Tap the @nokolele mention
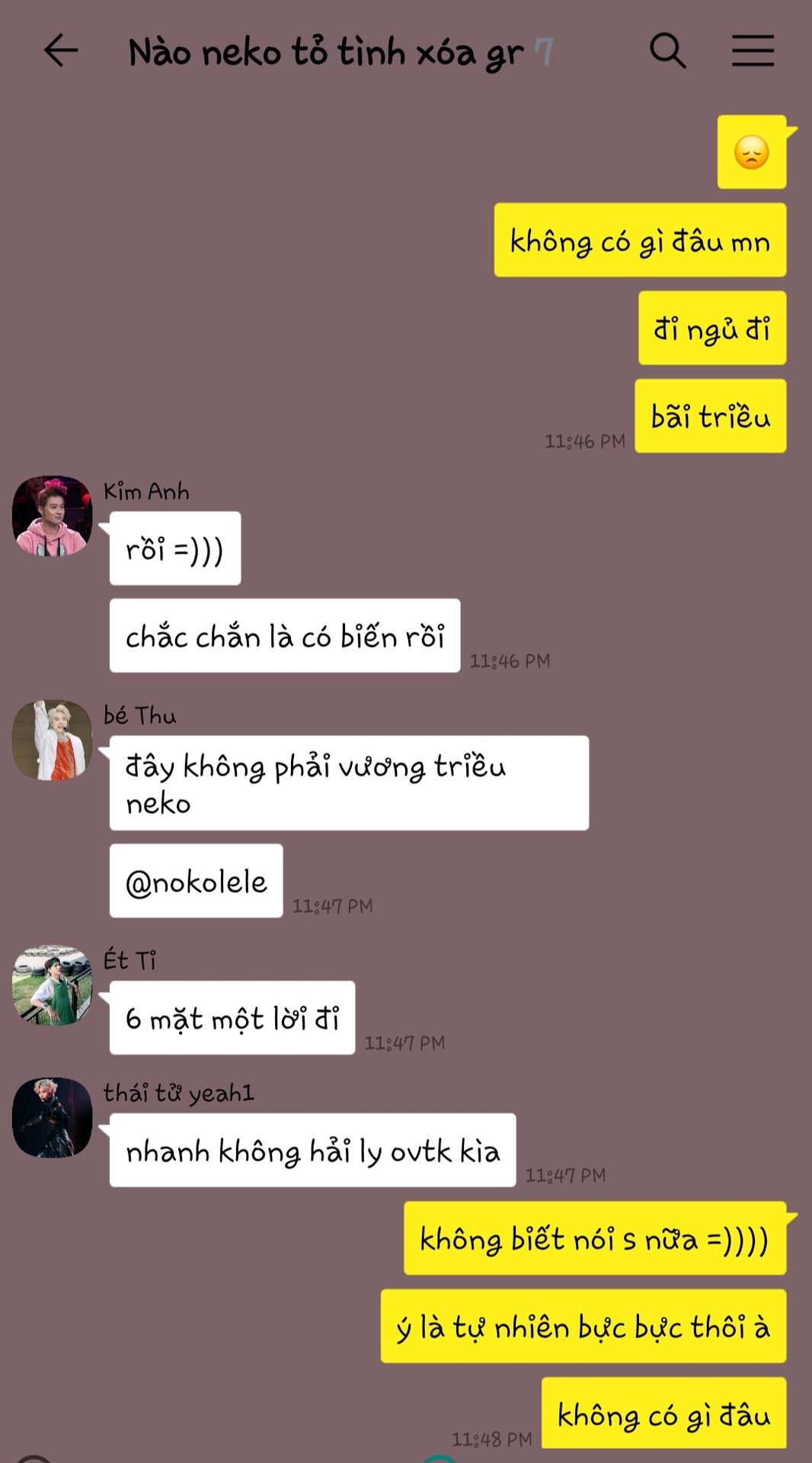This screenshot has width=812, height=1463. (x=197, y=882)
